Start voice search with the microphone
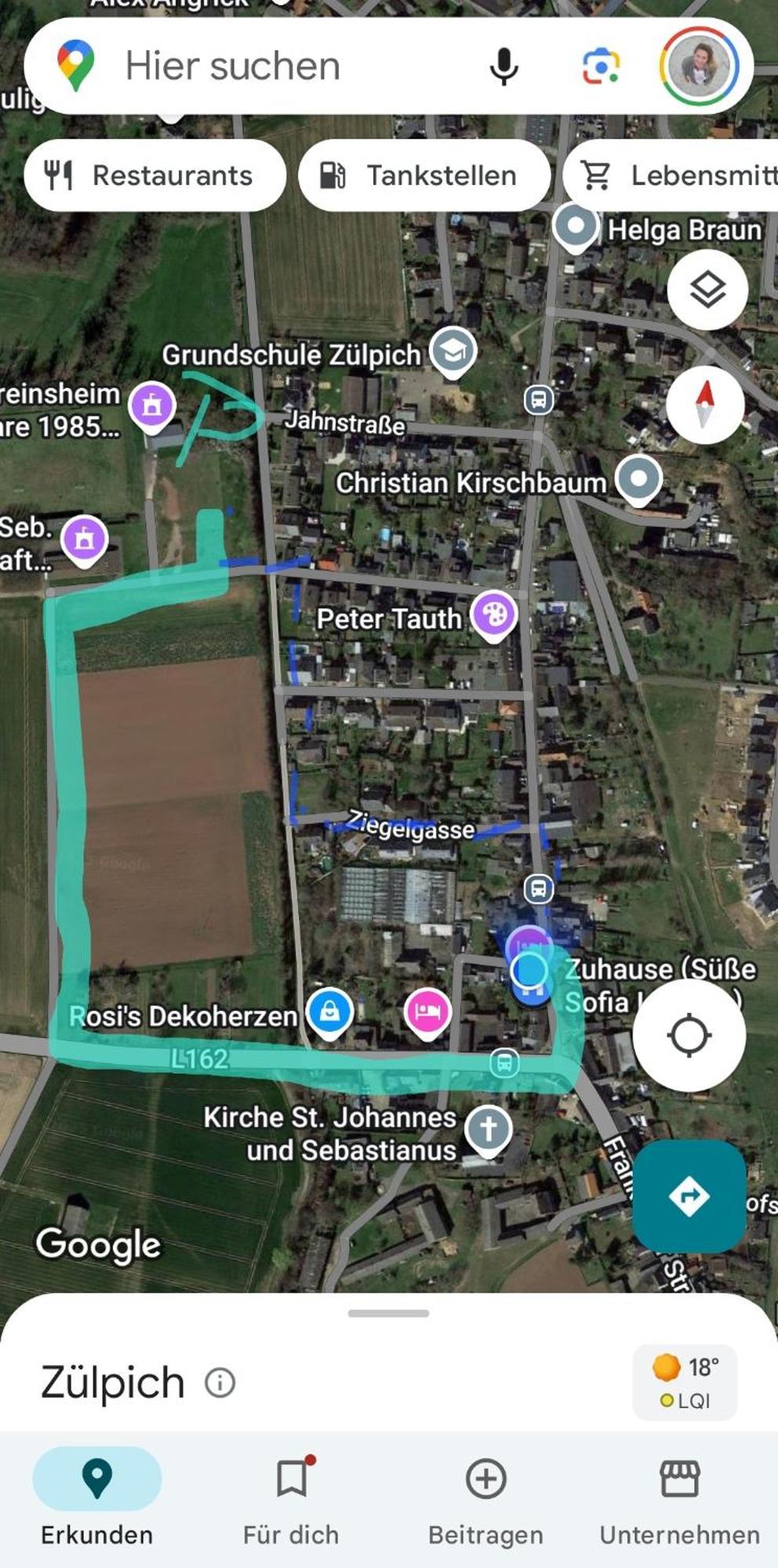The image size is (778, 1568). point(504,66)
